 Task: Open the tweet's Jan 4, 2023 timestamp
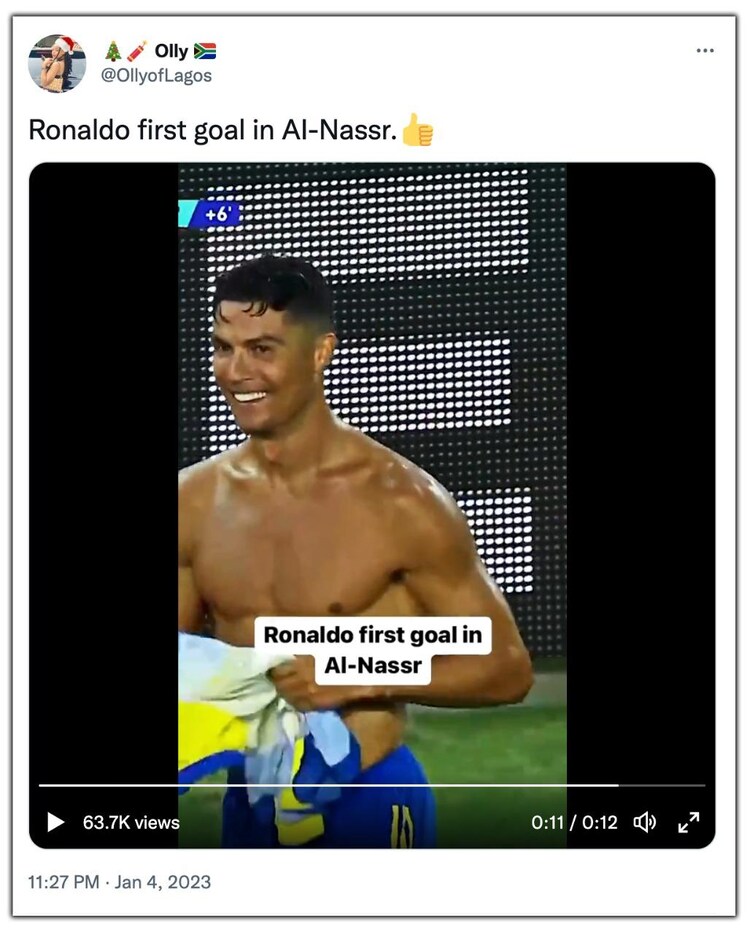click(120, 882)
